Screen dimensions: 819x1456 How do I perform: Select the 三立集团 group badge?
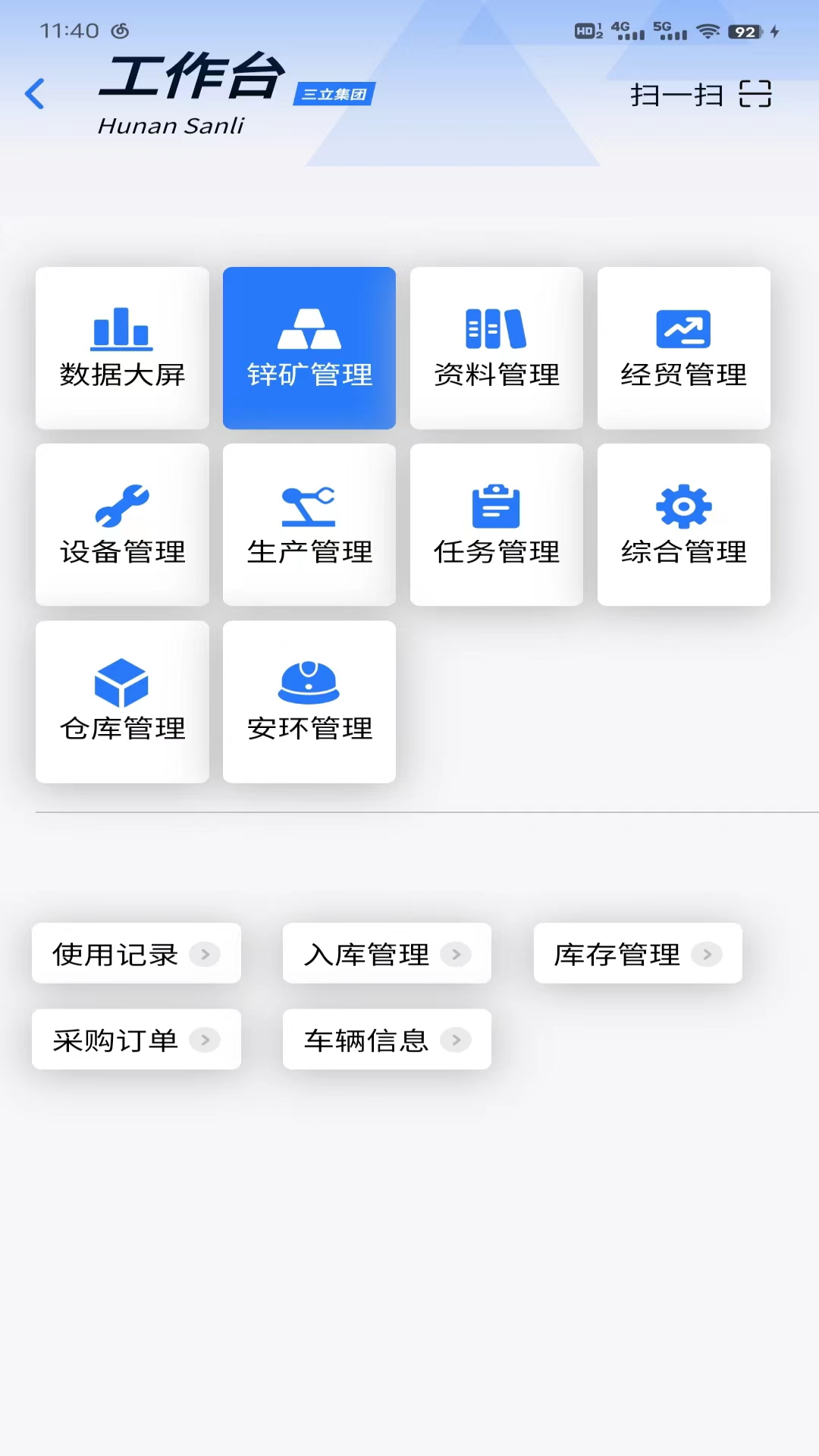(334, 94)
